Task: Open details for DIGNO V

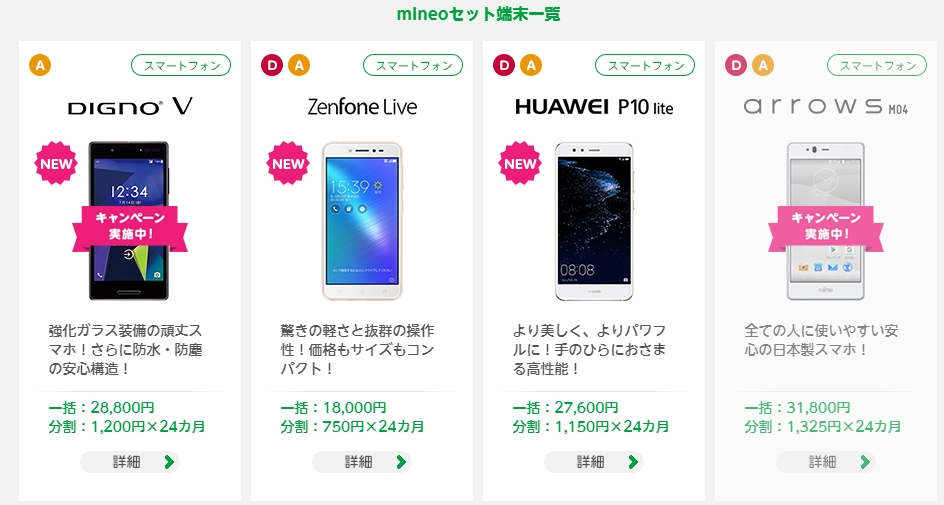Action: [129, 462]
